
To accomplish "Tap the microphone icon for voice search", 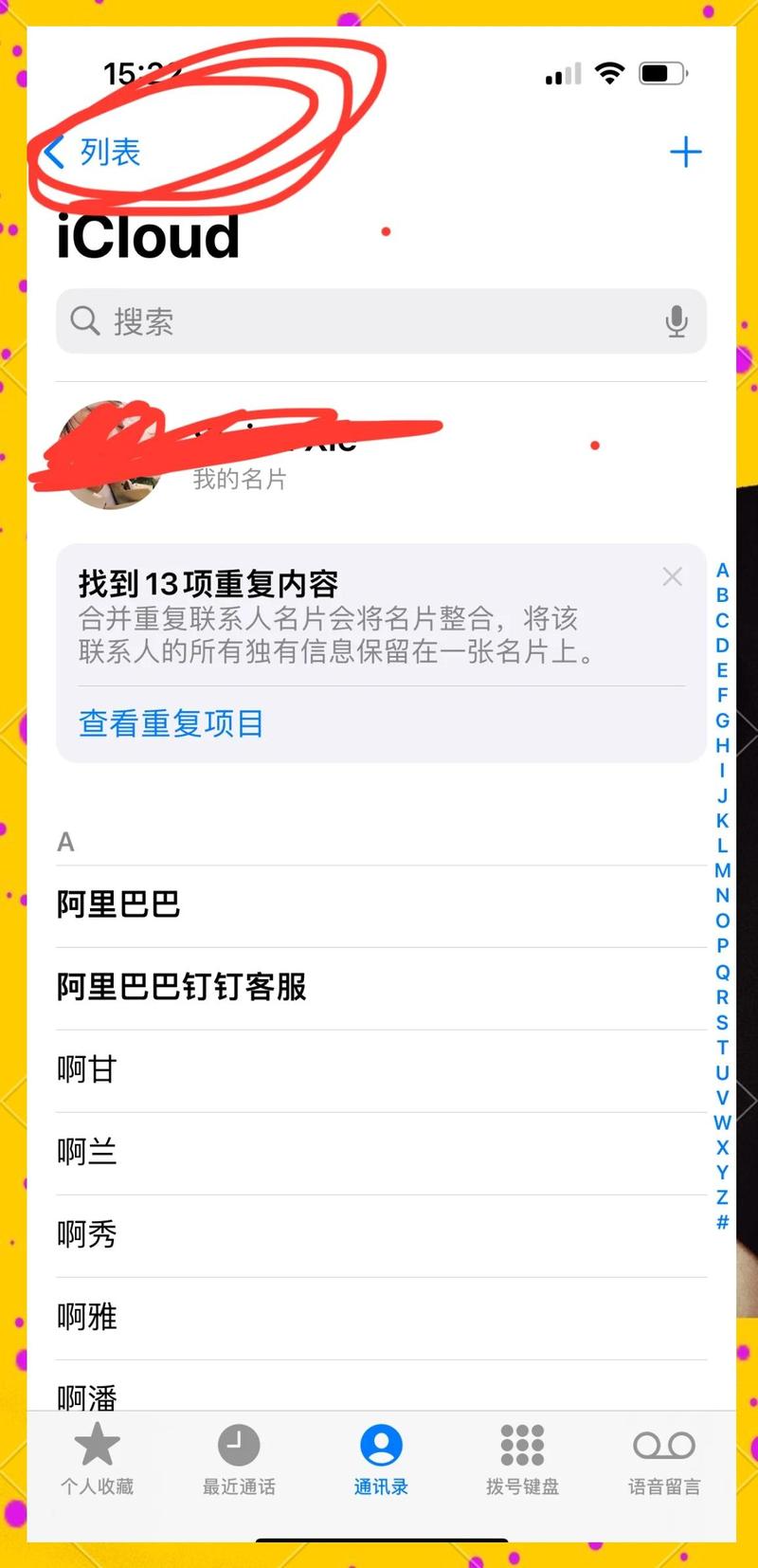I will [677, 321].
